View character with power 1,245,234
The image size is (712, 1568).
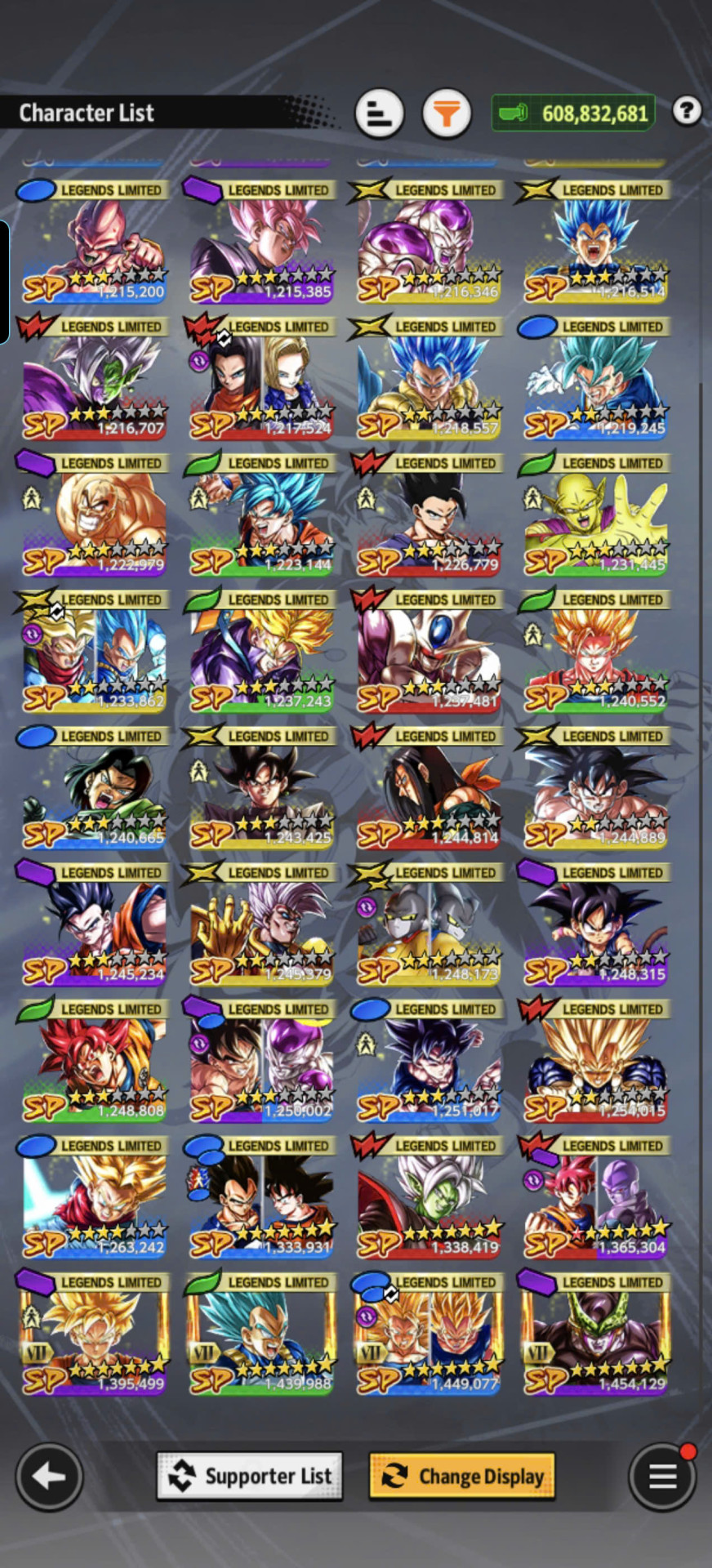(x=94, y=924)
